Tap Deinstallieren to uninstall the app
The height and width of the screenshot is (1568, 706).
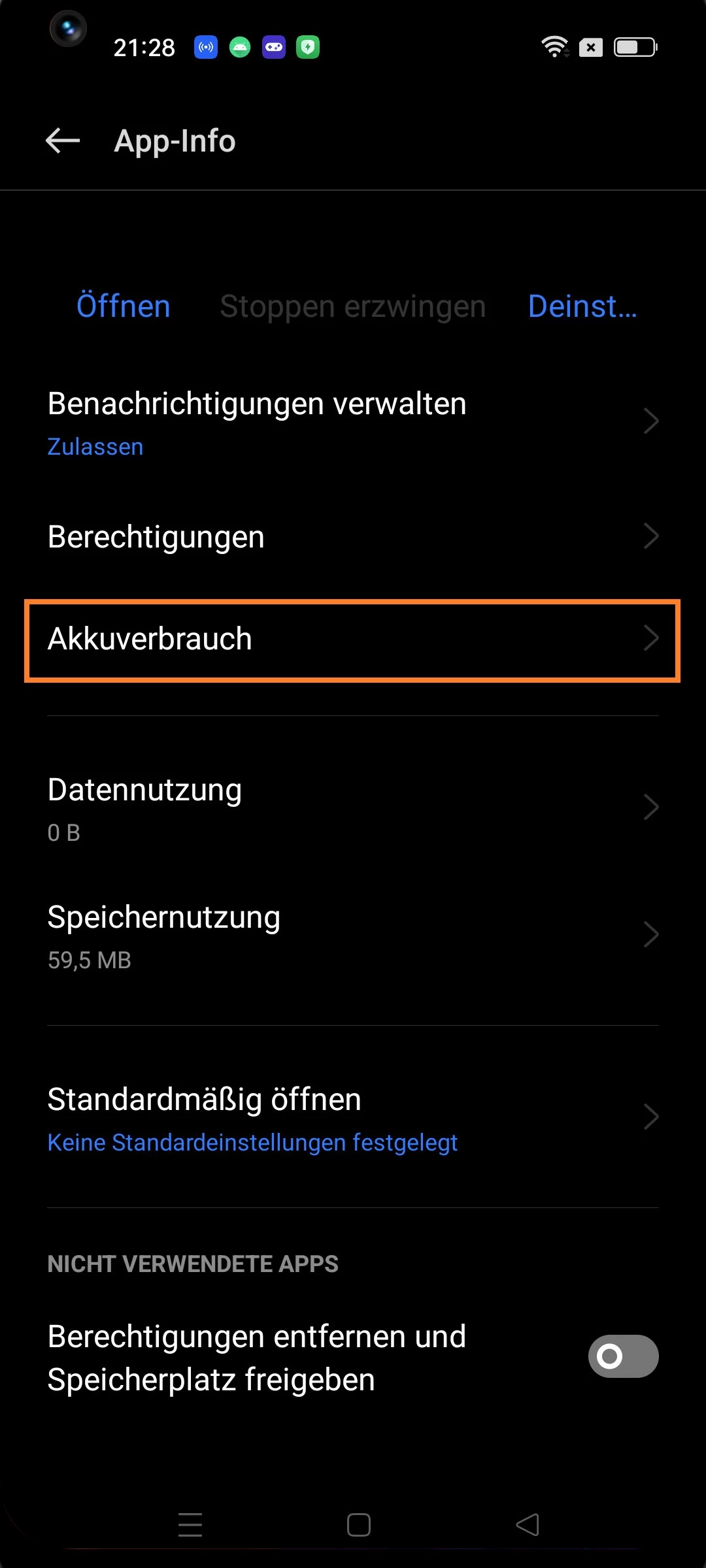(582, 306)
